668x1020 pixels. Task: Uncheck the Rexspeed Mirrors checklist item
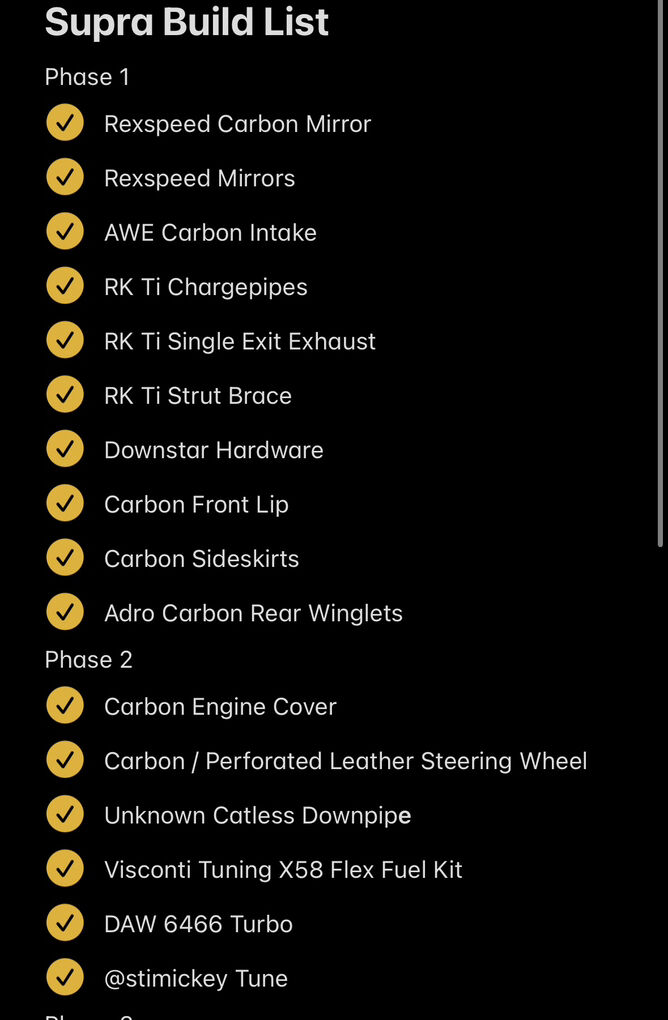coord(65,178)
